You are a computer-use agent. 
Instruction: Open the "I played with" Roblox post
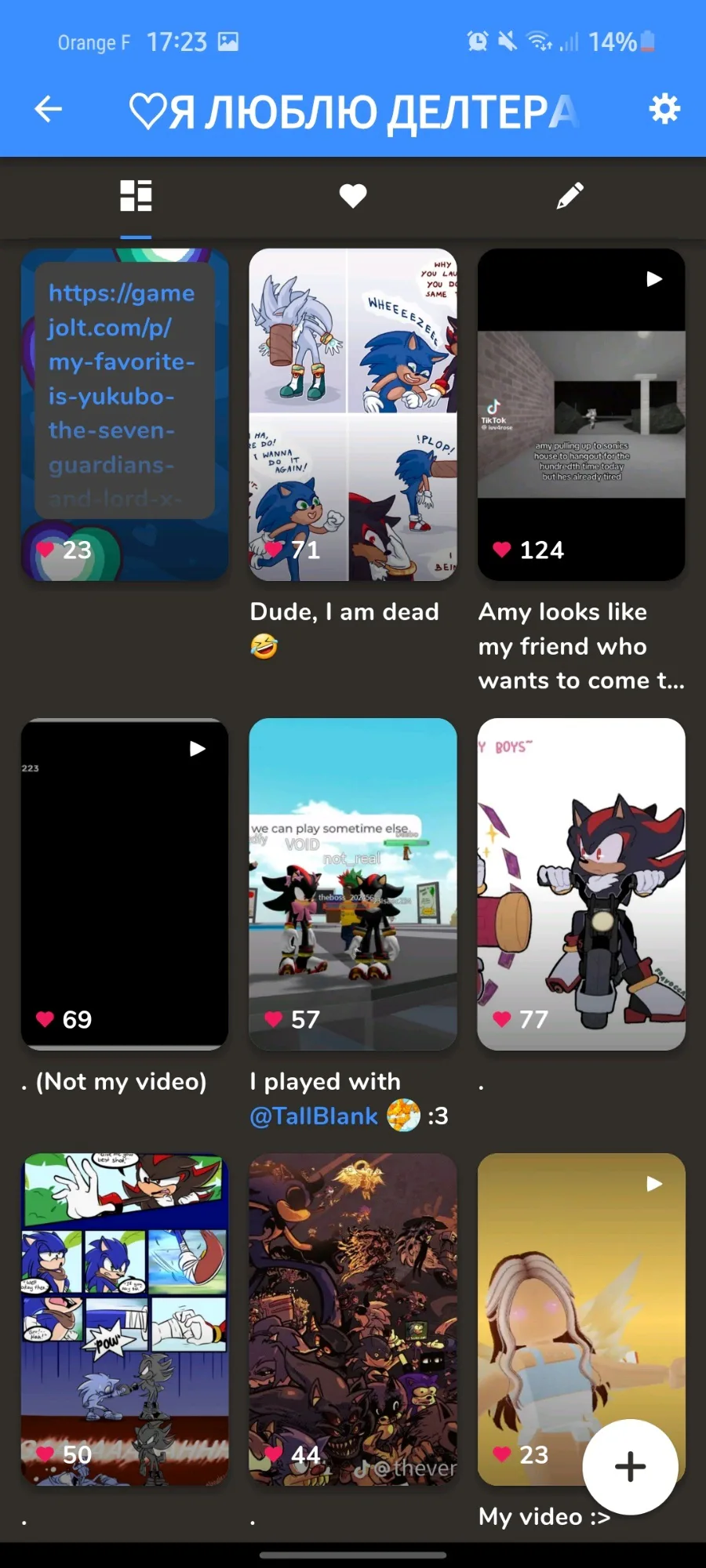(353, 884)
